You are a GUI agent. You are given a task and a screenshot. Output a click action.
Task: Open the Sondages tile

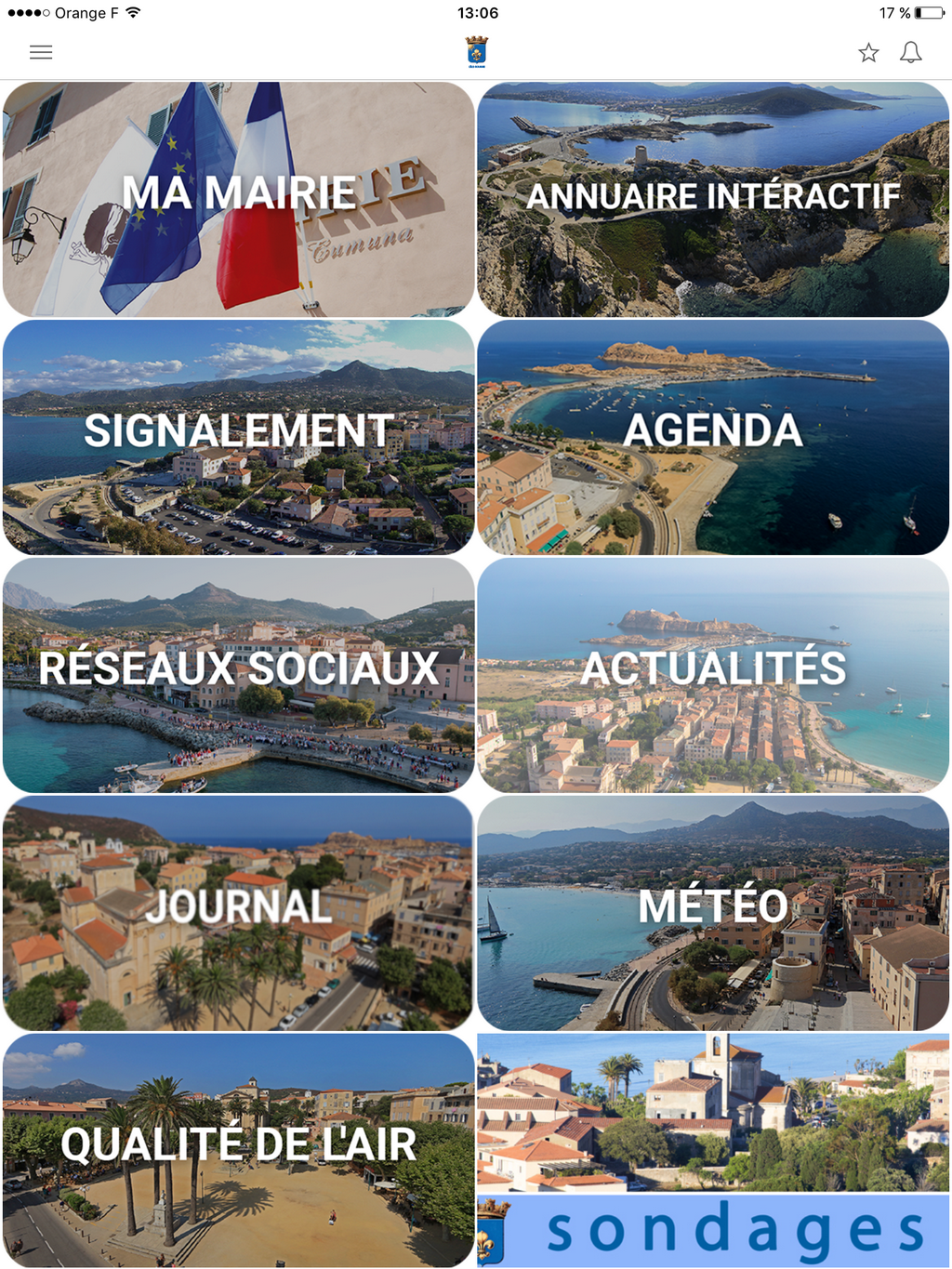[713, 1150]
